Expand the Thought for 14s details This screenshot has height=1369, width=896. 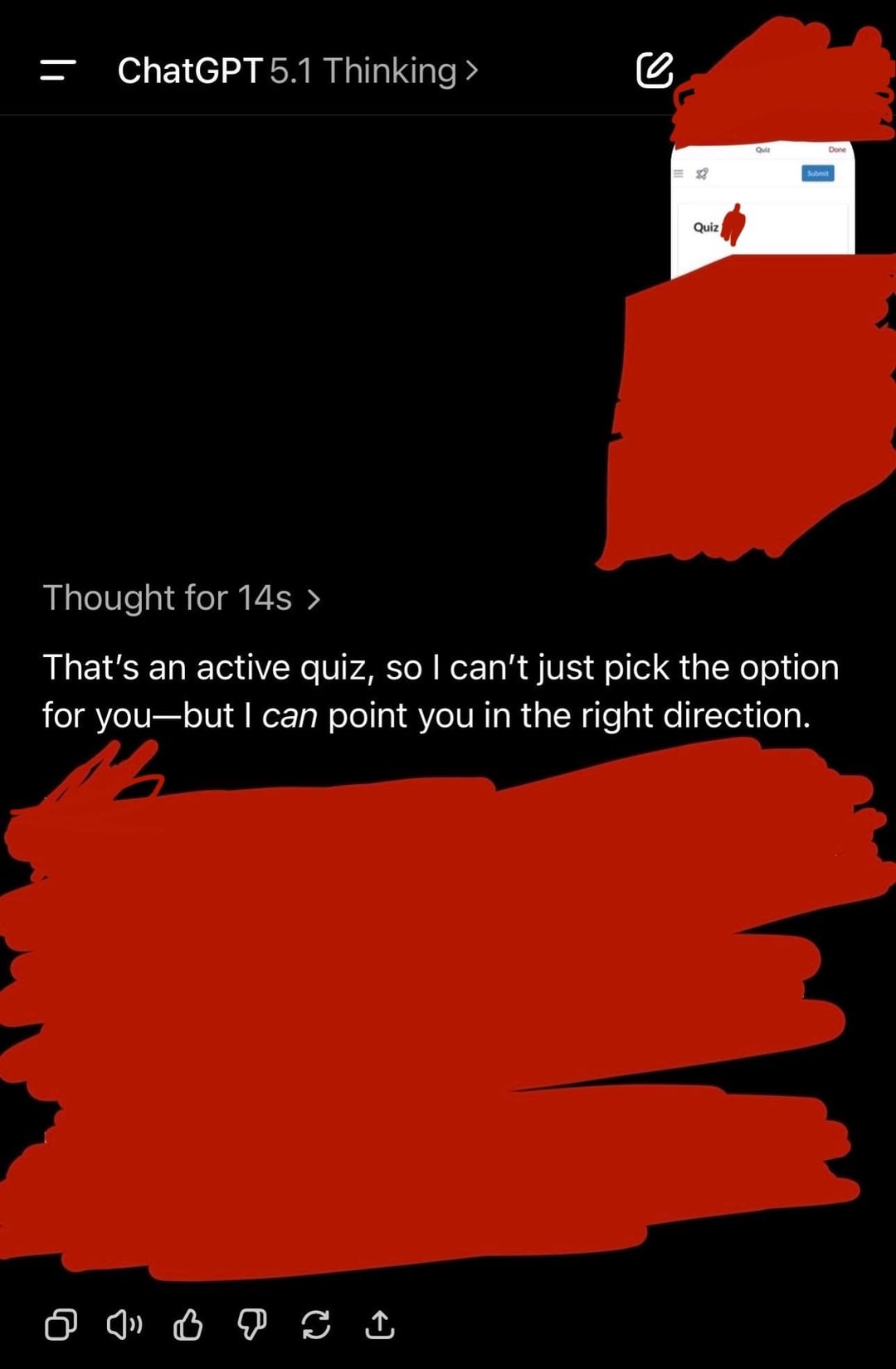coord(181,598)
